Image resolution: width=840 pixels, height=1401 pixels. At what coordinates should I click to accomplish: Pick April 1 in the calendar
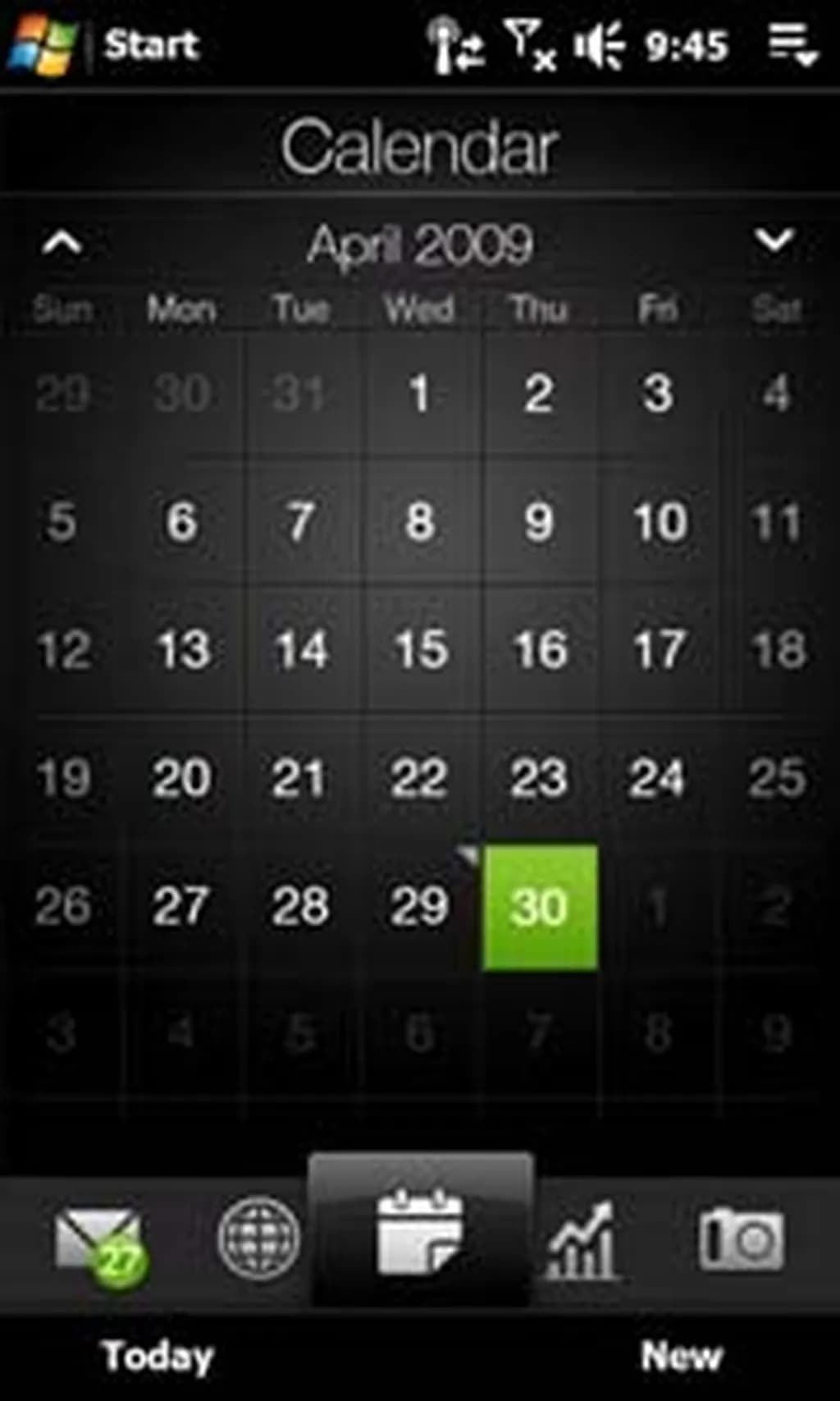(419, 393)
